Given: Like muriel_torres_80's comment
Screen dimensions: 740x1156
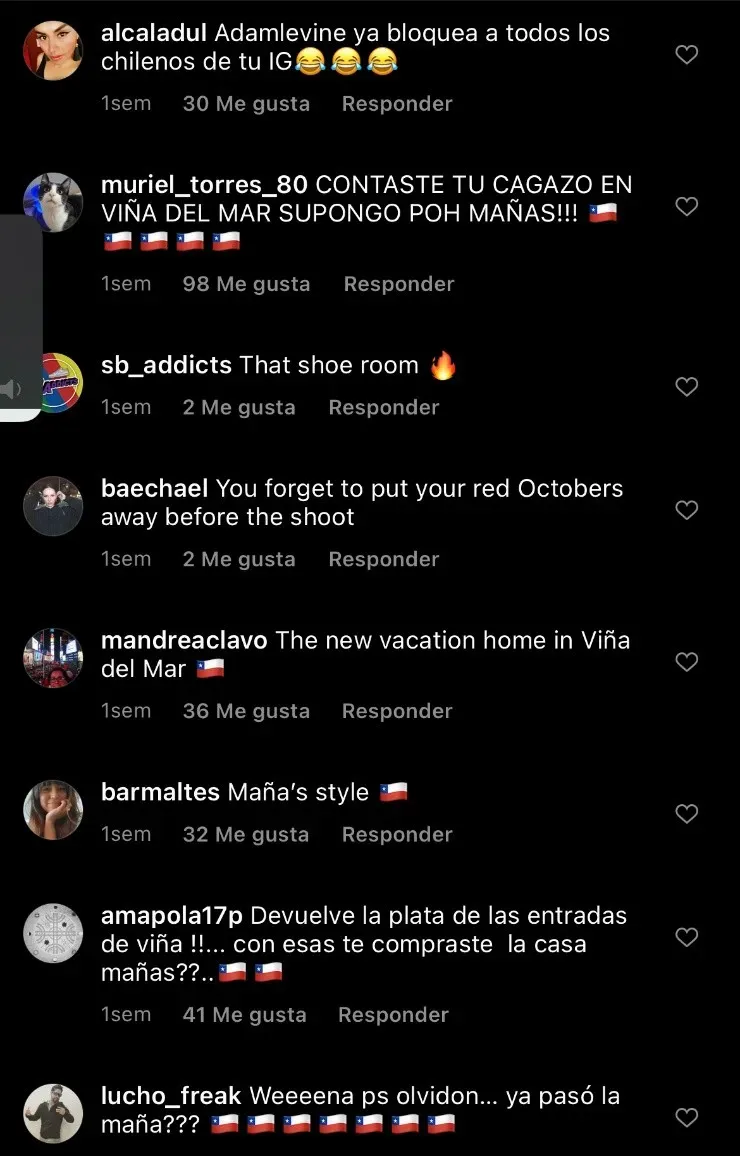Looking at the screenshot, I should point(686,207).
